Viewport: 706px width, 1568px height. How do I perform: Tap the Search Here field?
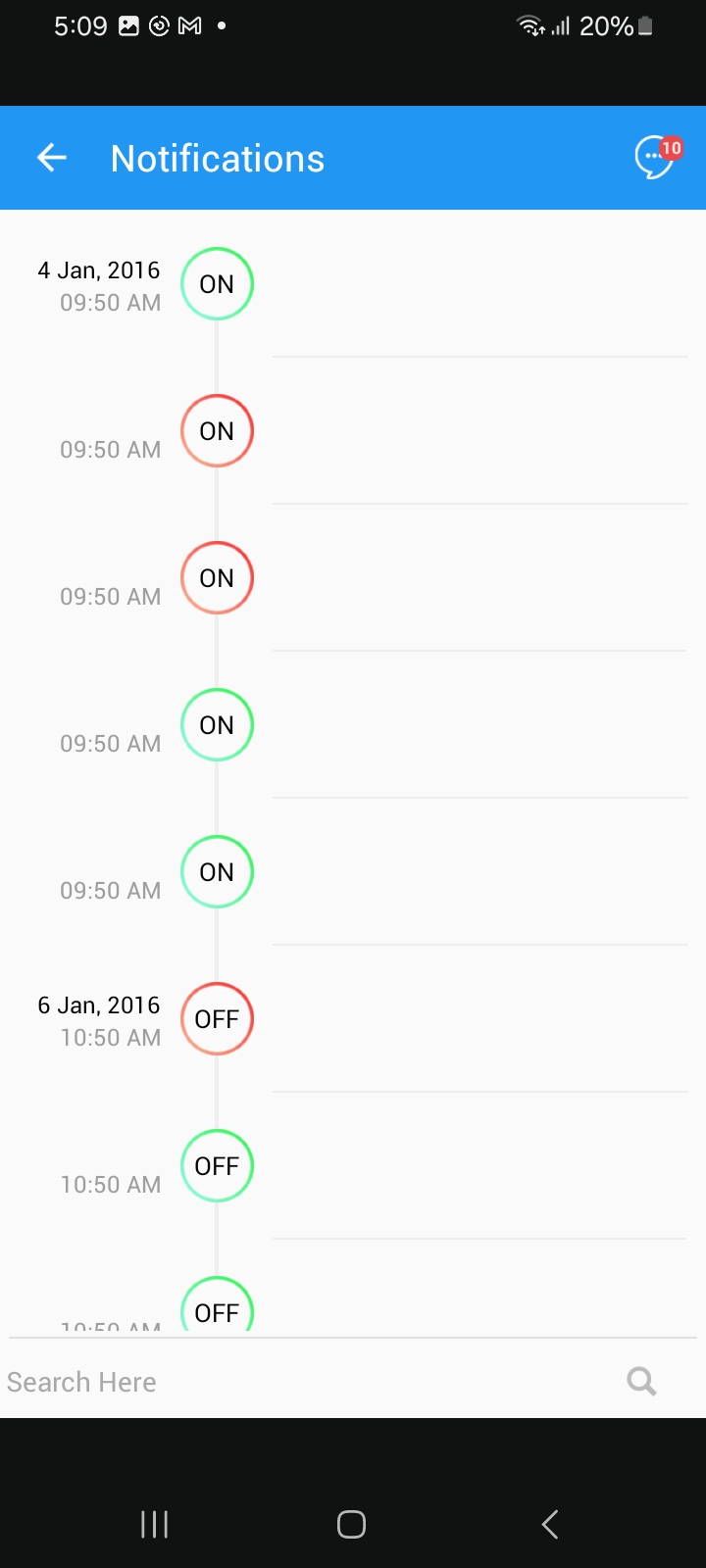(x=294, y=1382)
